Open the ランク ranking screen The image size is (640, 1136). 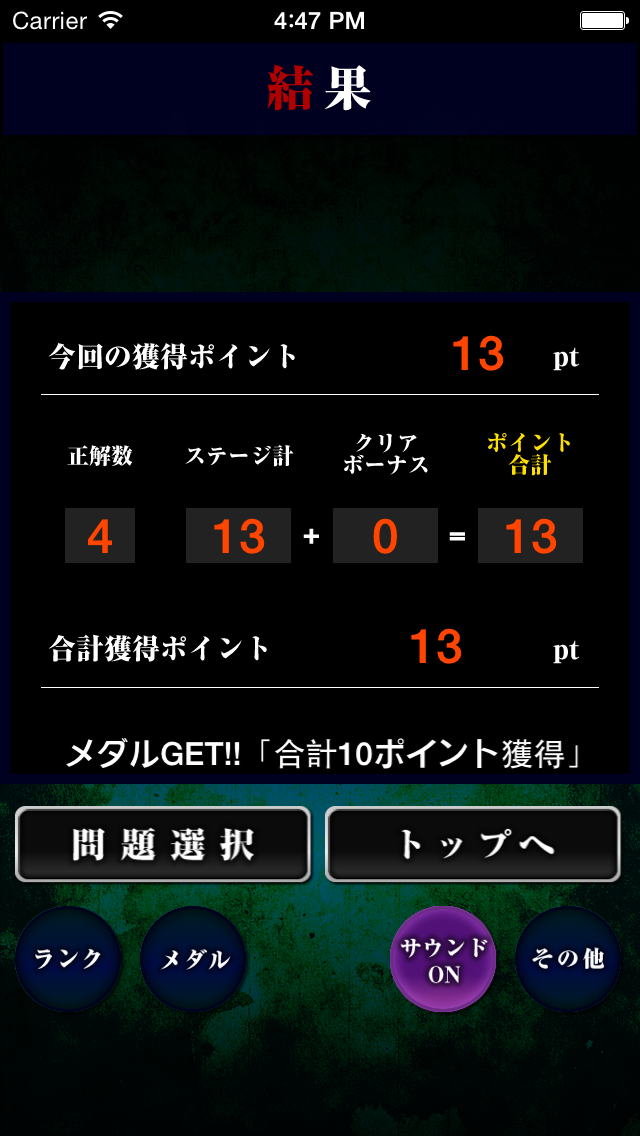tap(68, 959)
